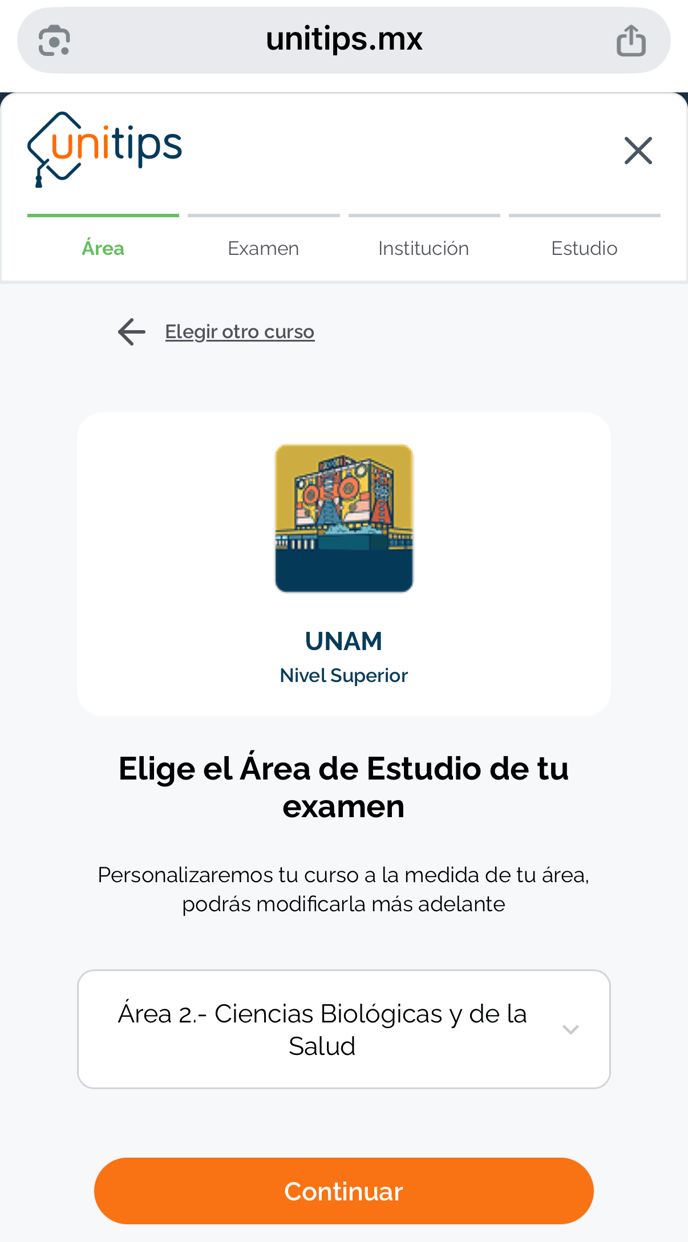Tap the Elegir otro curso link
This screenshot has height=1242, width=688.
[239, 332]
